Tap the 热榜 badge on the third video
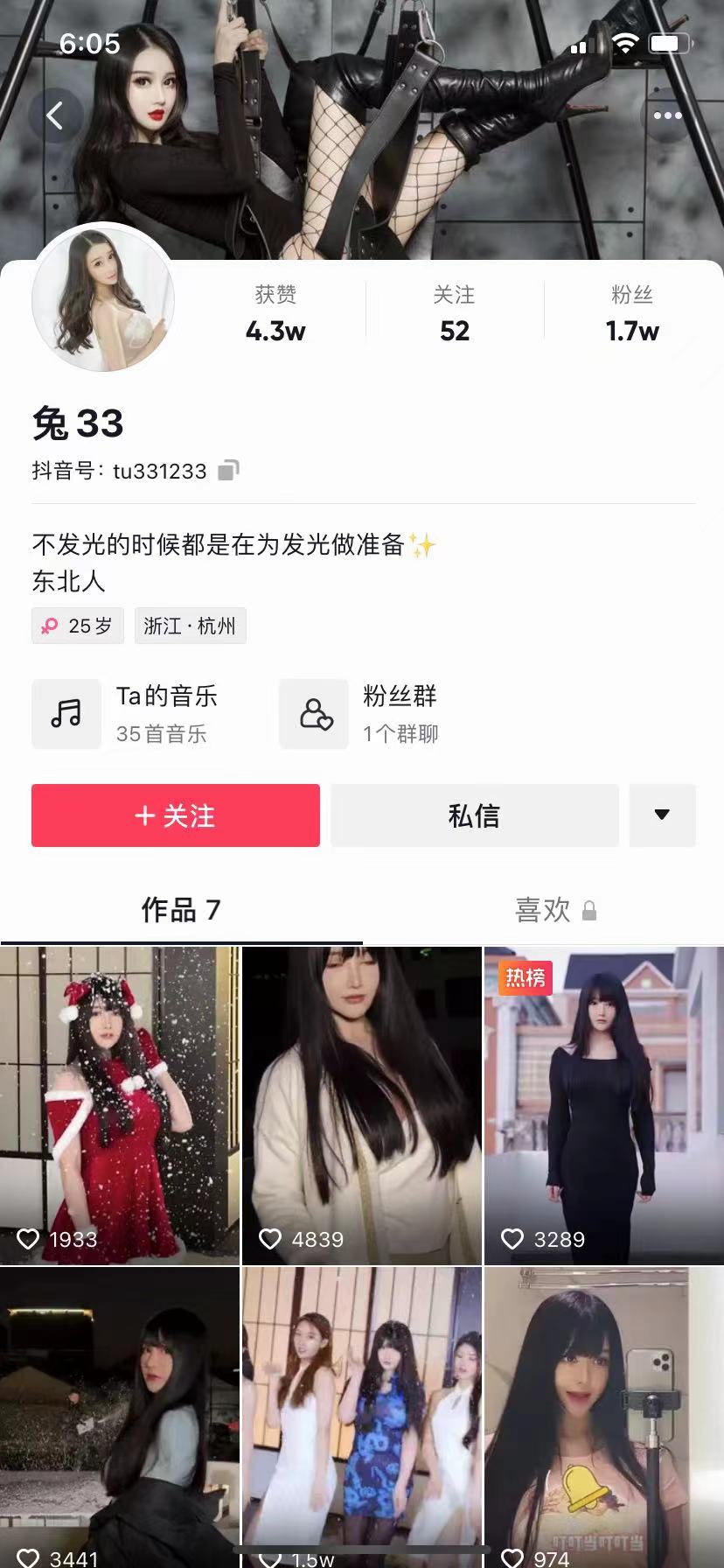724x1568 pixels. [525, 977]
